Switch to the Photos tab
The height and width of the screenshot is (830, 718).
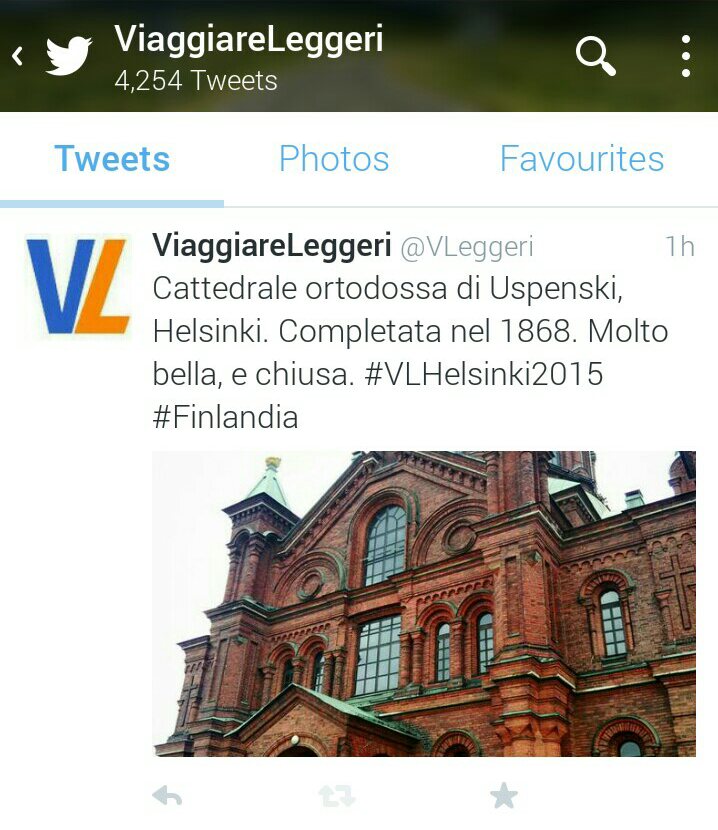pos(334,159)
